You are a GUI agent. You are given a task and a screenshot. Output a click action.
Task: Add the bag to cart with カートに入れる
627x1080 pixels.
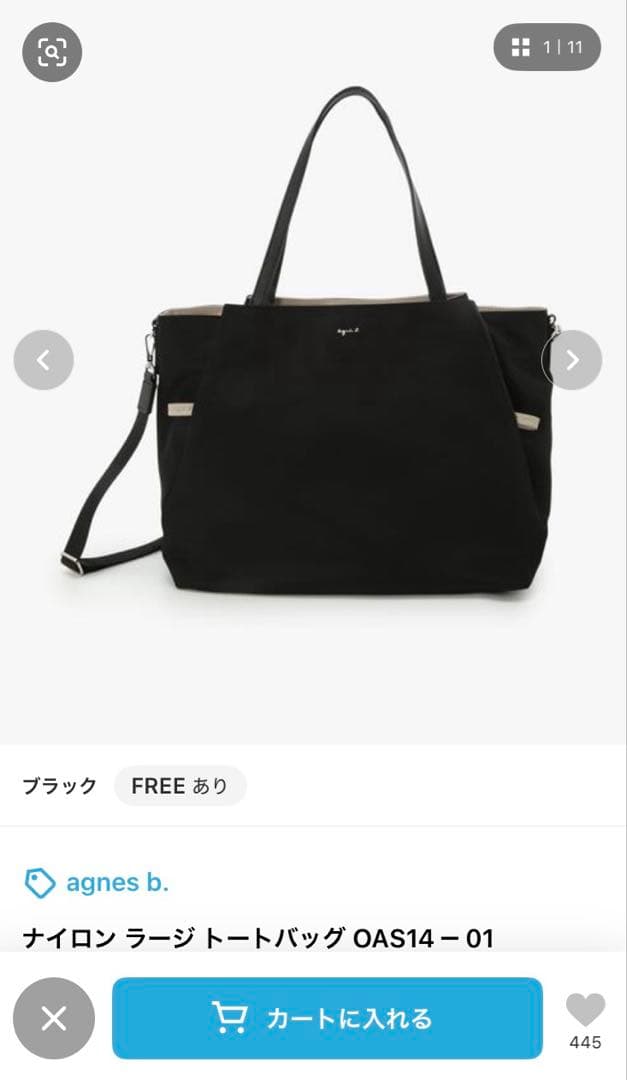click(x=327, y=1018)
